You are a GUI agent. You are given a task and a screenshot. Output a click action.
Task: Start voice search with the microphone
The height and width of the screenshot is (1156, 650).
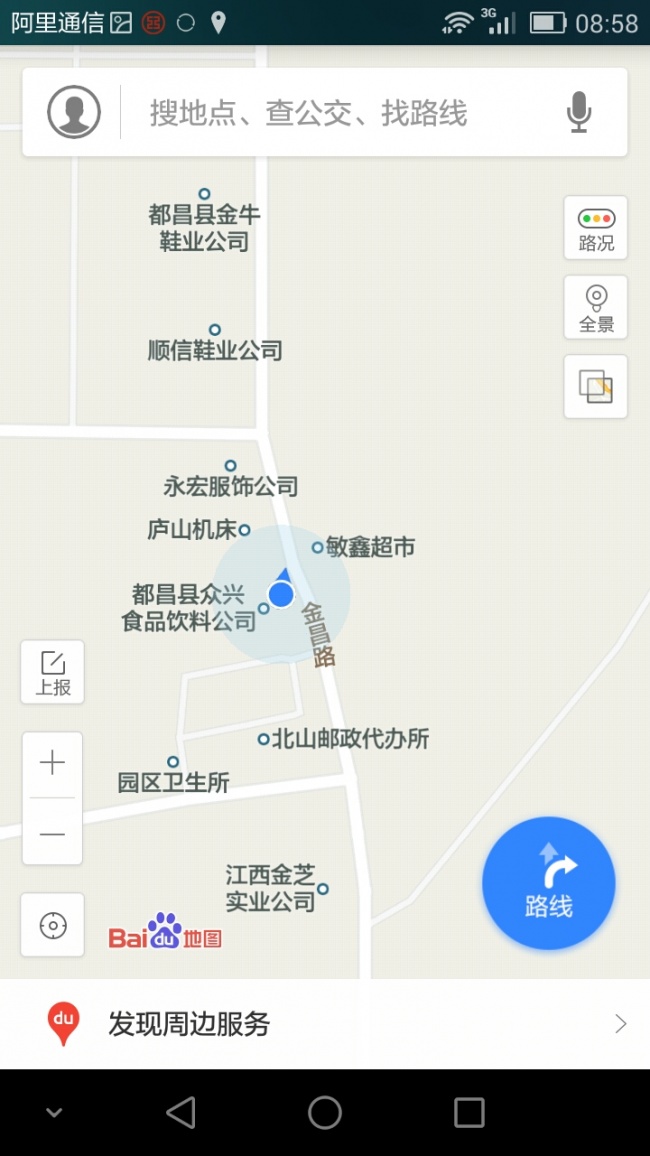(579, 112)
